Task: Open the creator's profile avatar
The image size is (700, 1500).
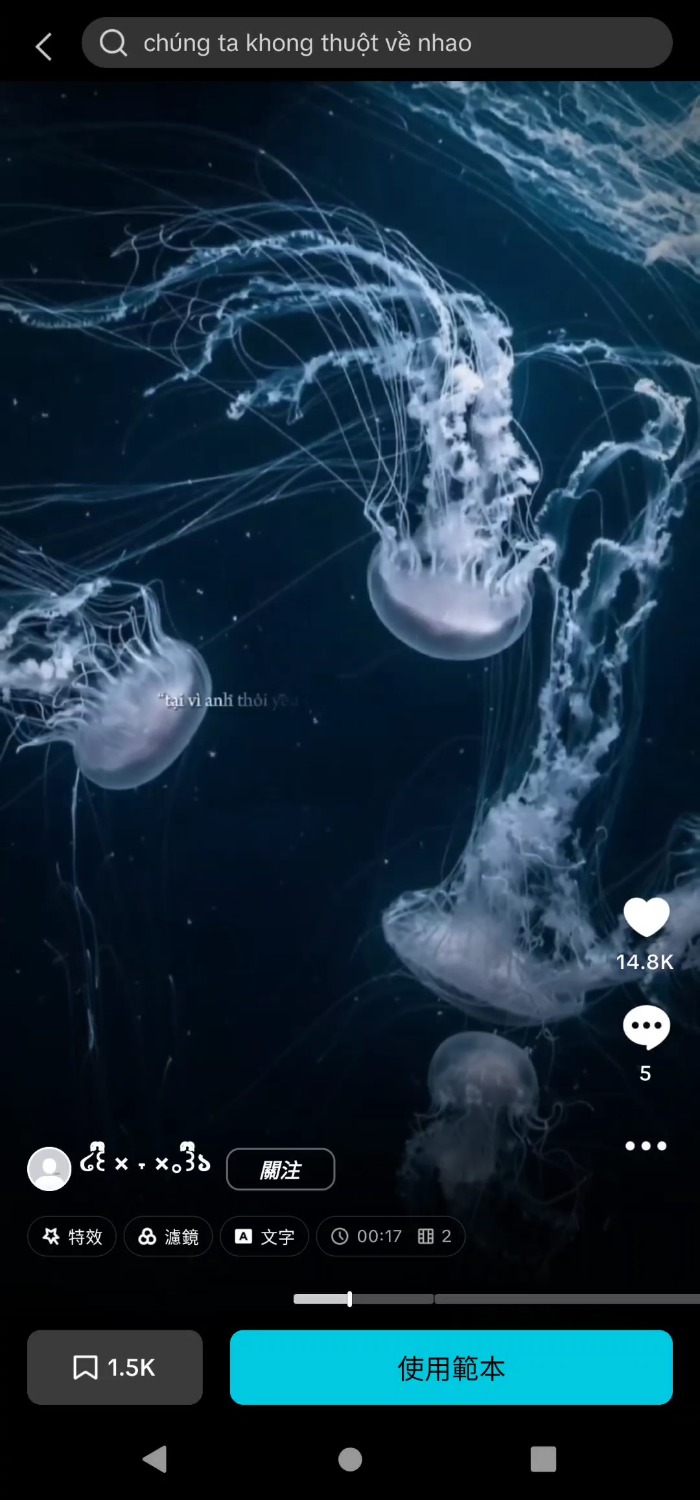Action: [x=49, y=1169]
